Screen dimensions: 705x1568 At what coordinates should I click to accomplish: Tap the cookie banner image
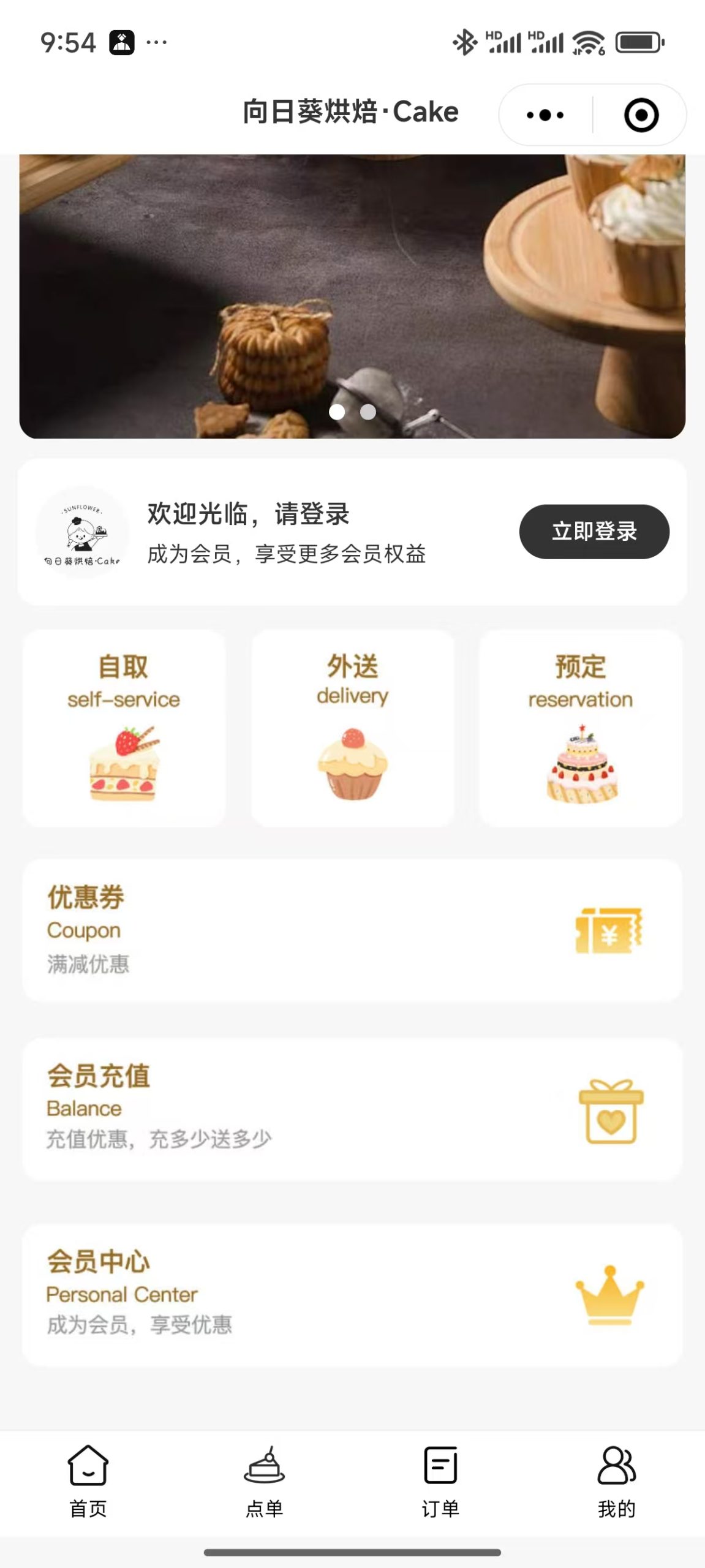tap(352, 296)
